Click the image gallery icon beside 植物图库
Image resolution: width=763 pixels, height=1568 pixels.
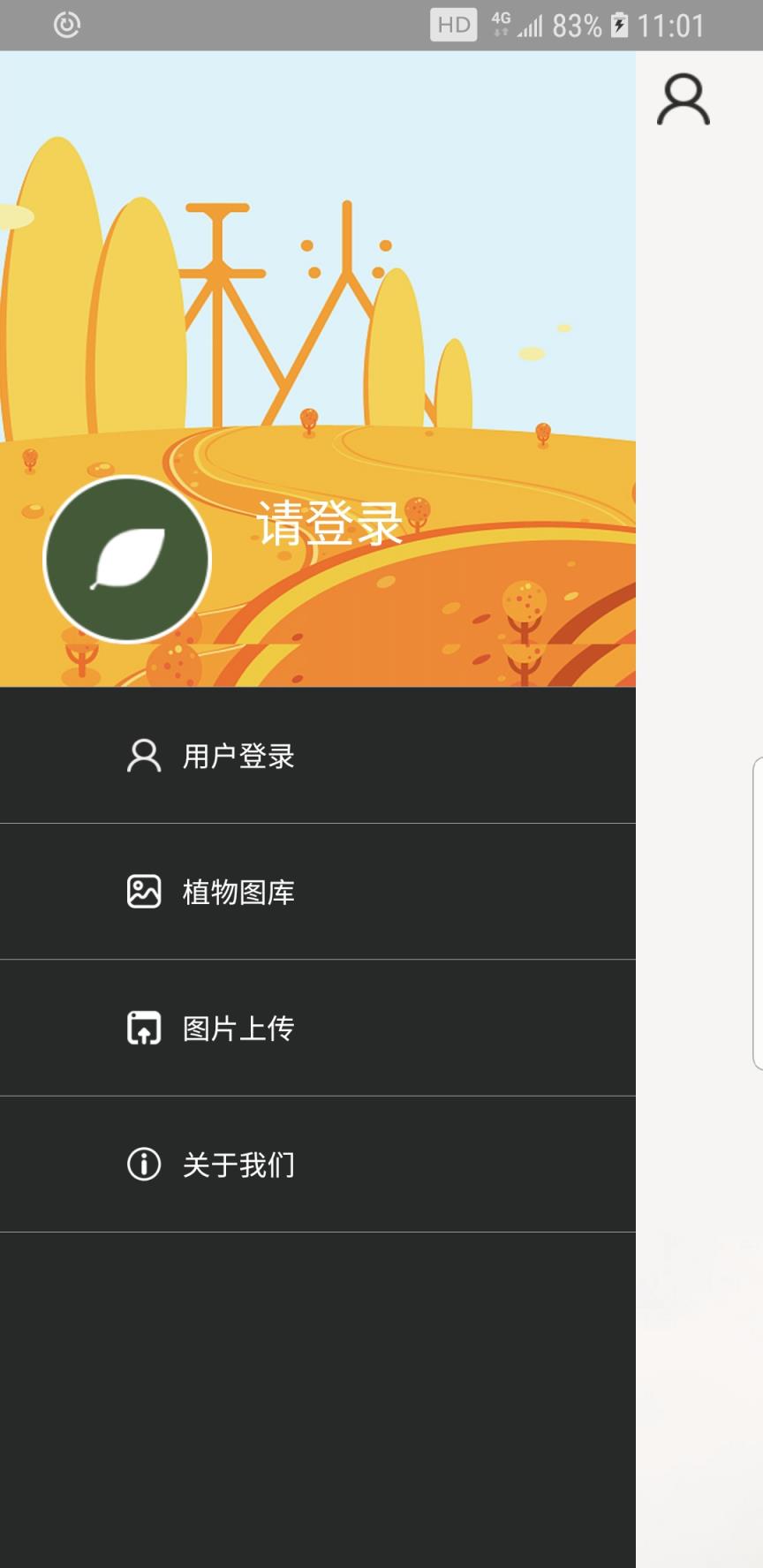[x=144, y=892]
